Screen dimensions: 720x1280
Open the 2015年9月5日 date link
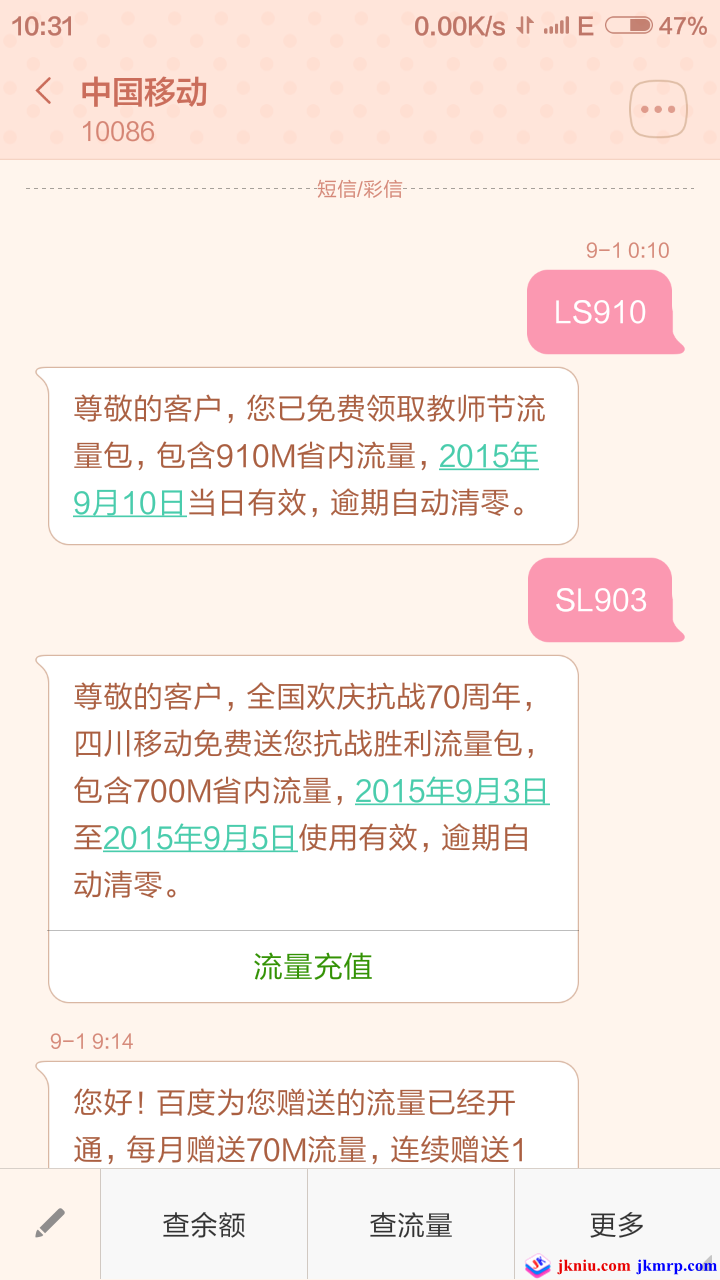200,838
